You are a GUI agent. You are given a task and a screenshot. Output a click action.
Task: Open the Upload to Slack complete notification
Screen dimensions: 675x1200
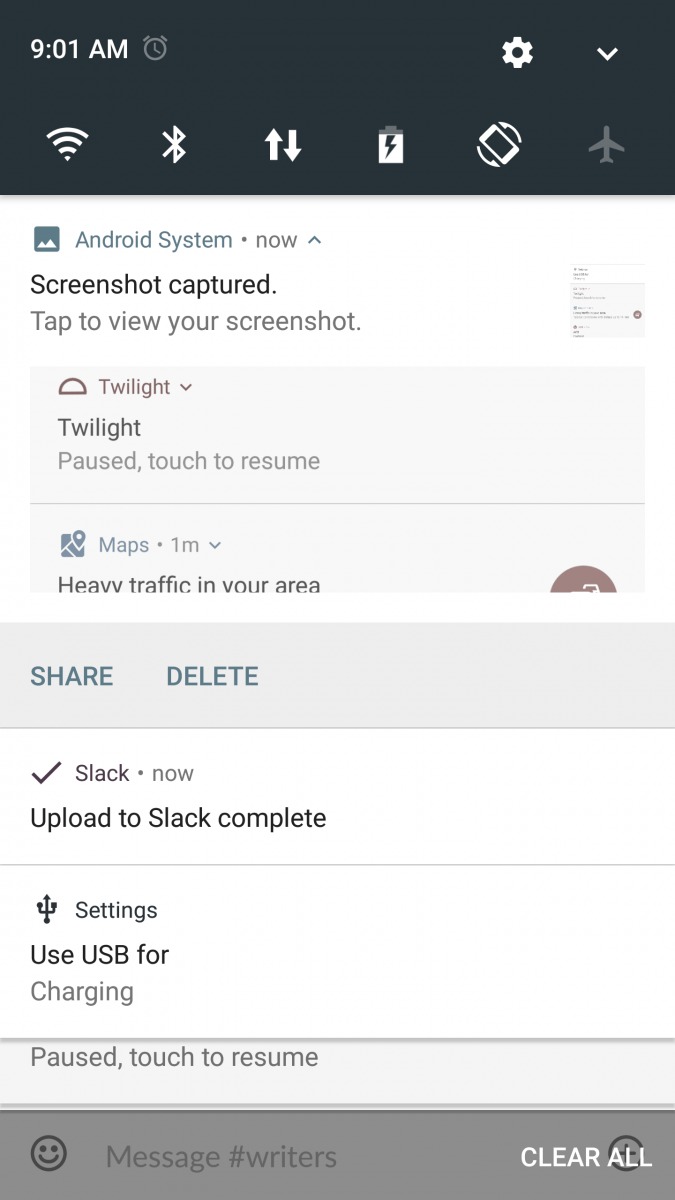(x=178, y=817)
